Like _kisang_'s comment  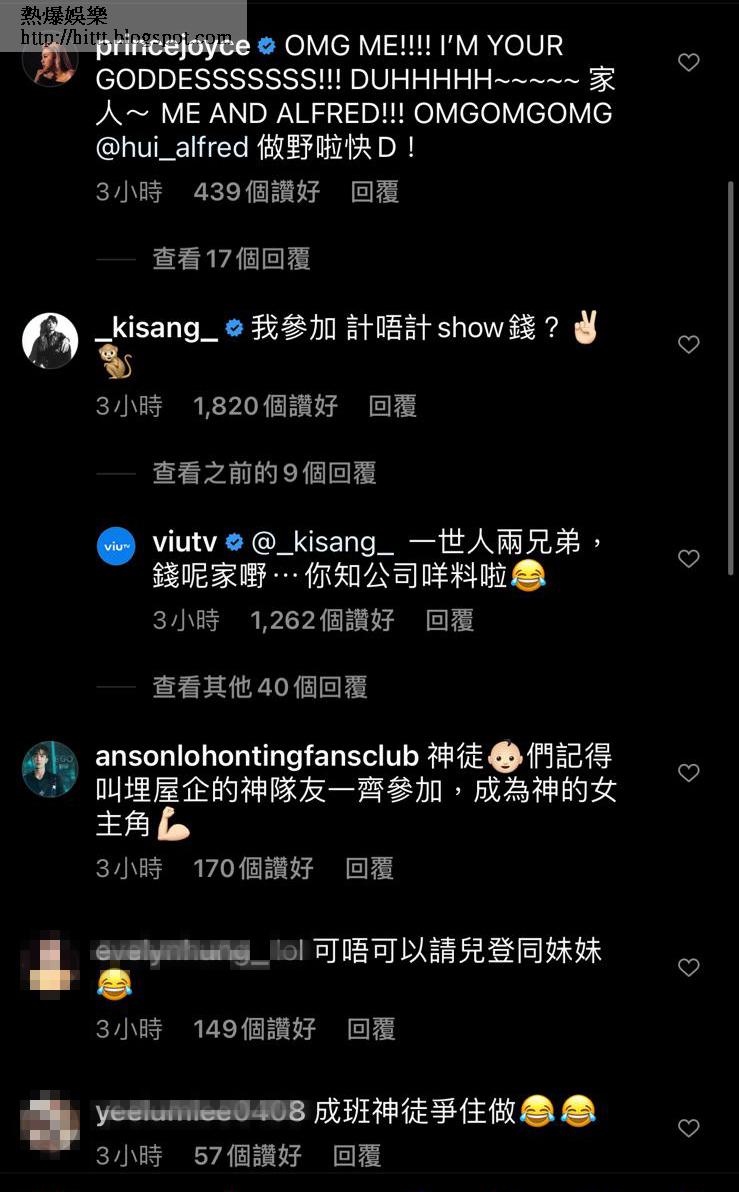click(x=688, y=345)
